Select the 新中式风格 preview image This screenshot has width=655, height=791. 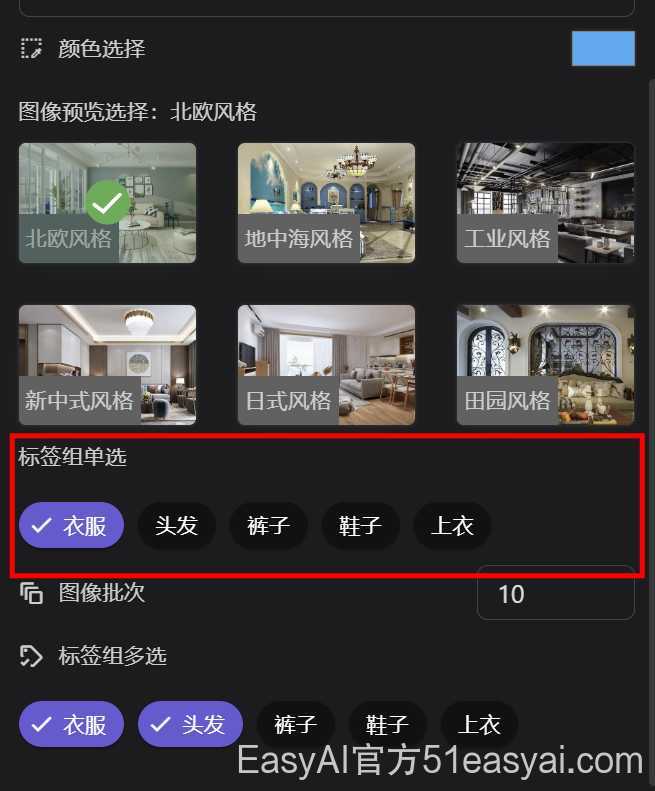[107, 364]
